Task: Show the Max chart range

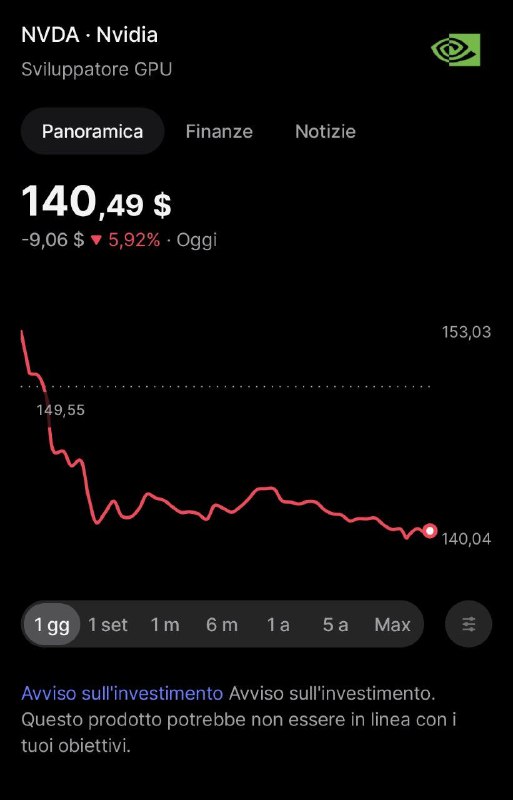Action: (x=392, y=624)
